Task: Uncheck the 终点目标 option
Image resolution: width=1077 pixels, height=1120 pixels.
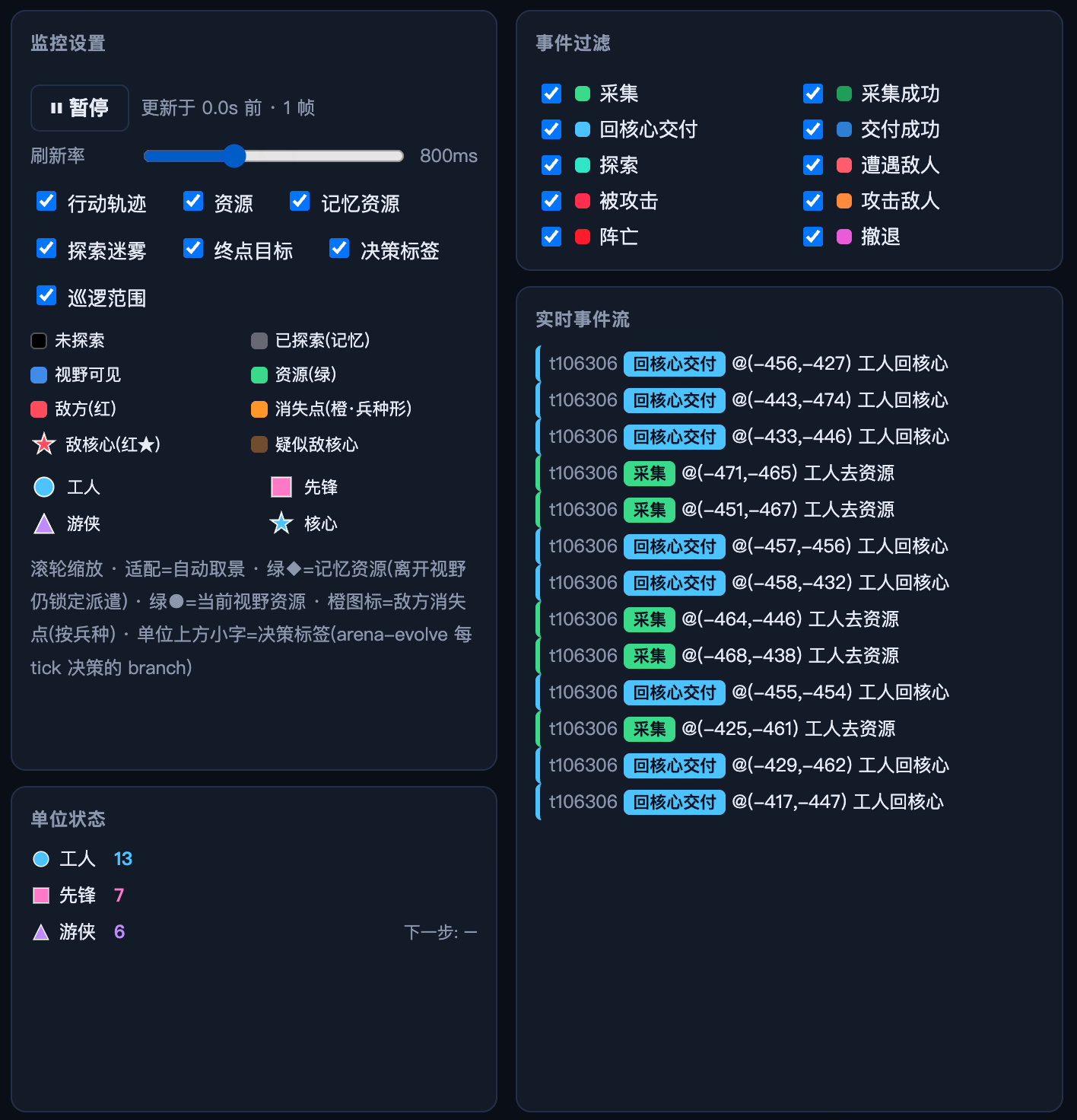Action: coord(193,248)
